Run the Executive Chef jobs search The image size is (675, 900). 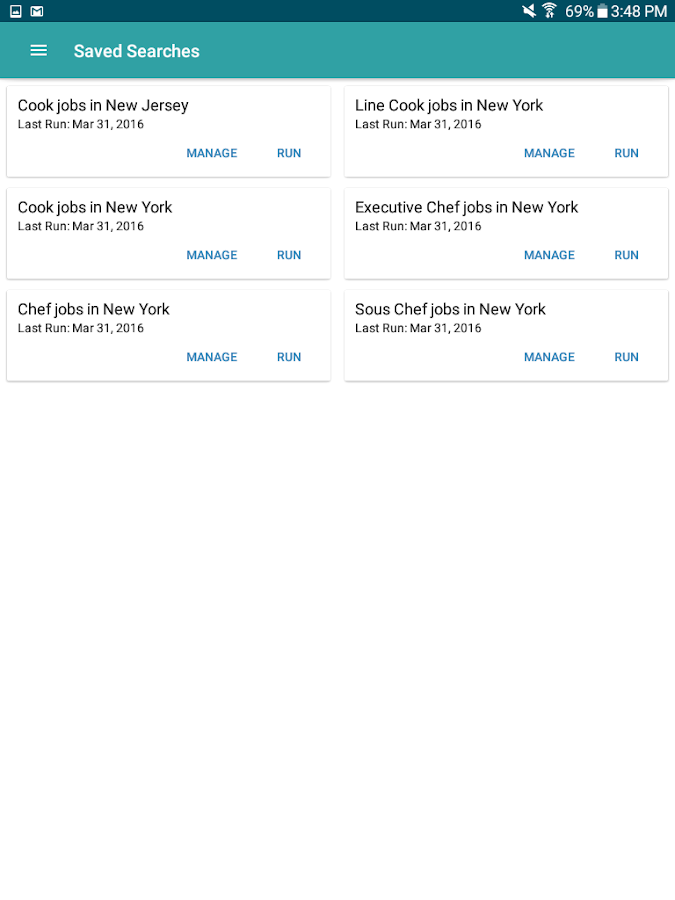pos(626,255)
